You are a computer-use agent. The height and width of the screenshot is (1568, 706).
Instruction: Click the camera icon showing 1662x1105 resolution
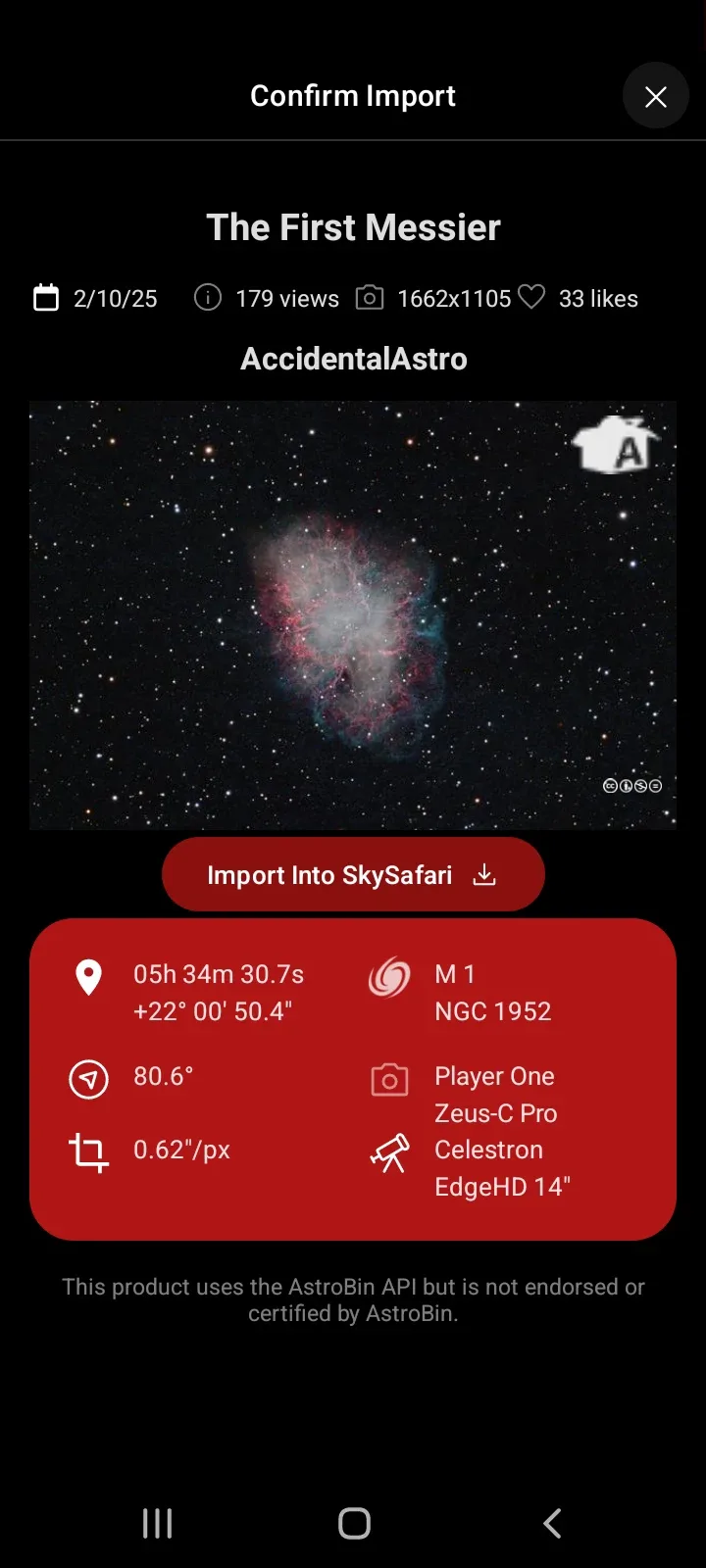[370, 297]
